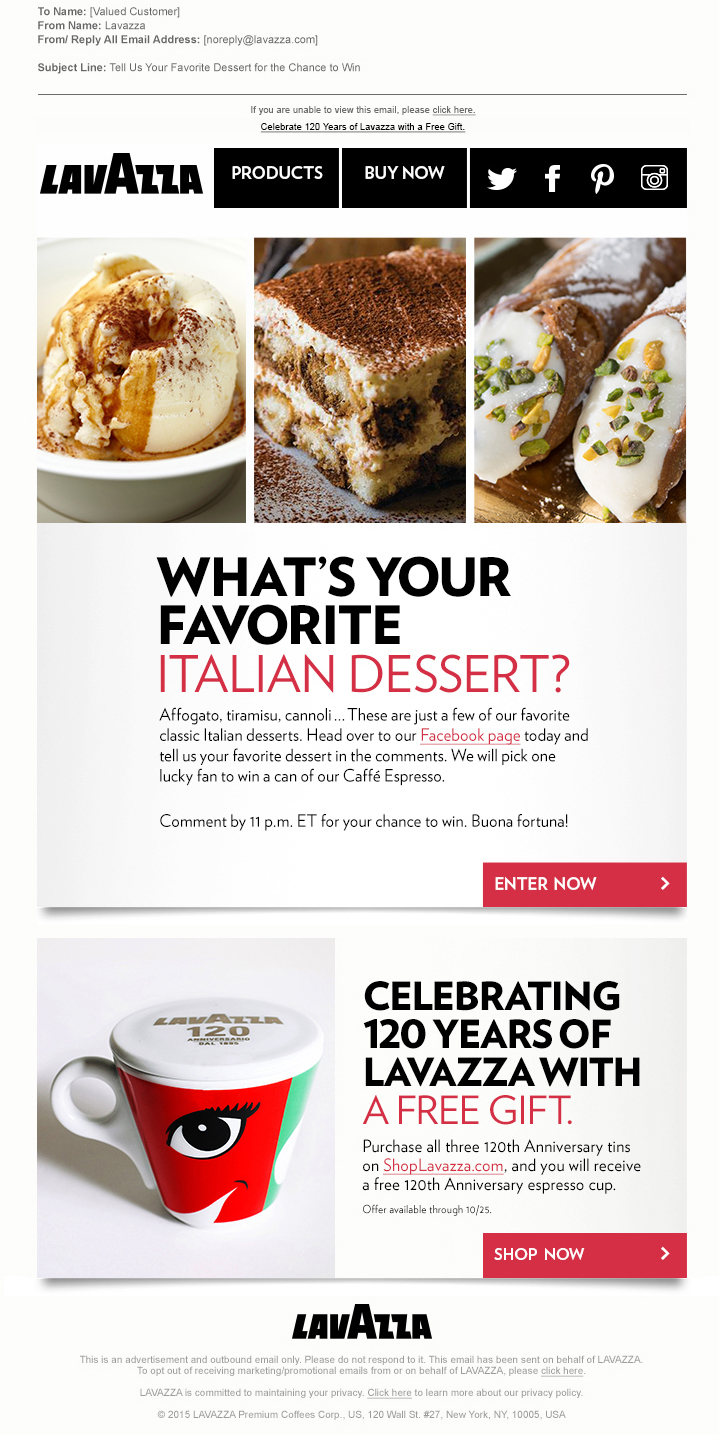
Task: Open Lavazza's Facebook icon in the header
Action: tap(552, 179)
